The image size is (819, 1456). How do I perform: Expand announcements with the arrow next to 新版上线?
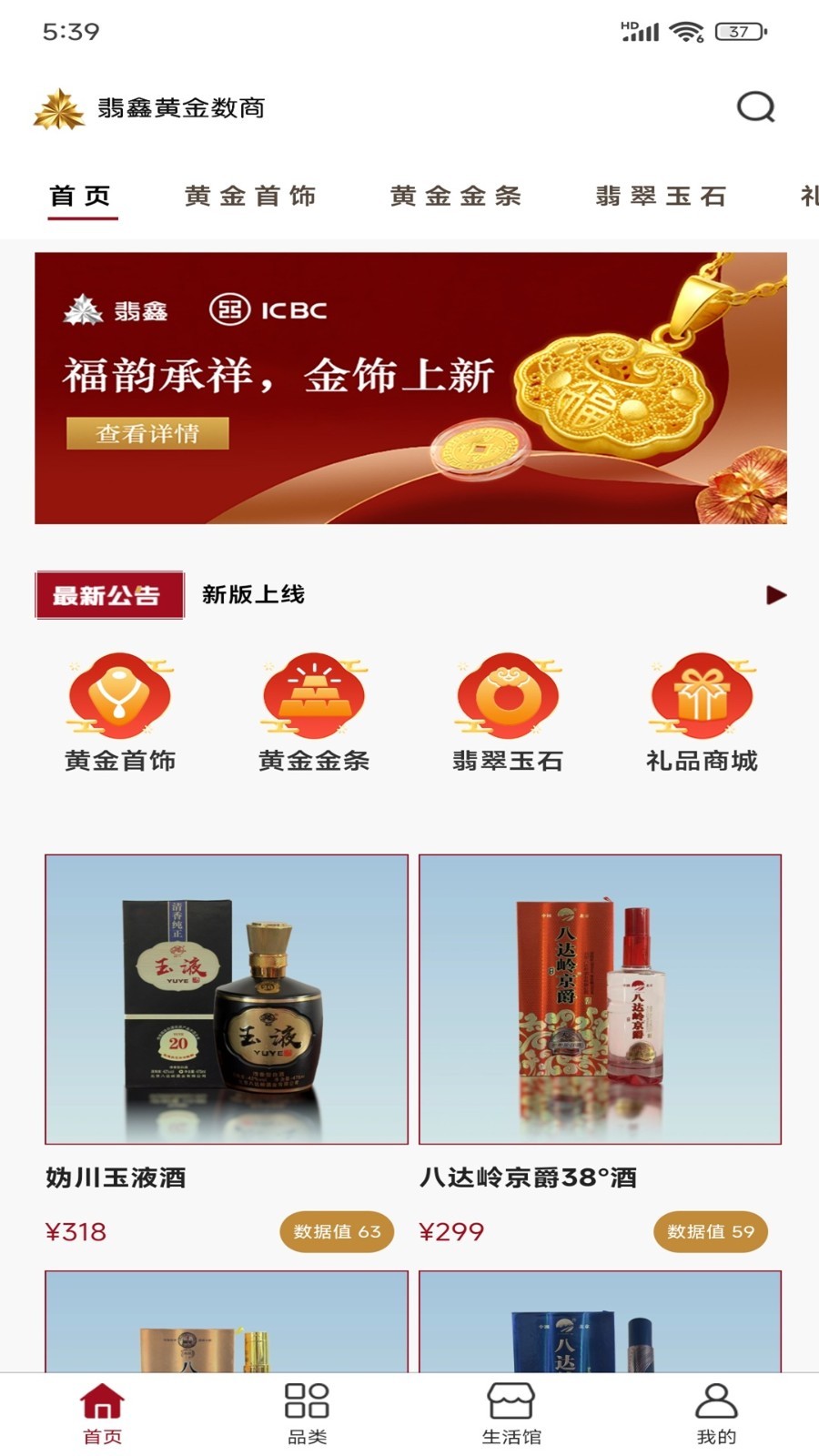775,595
